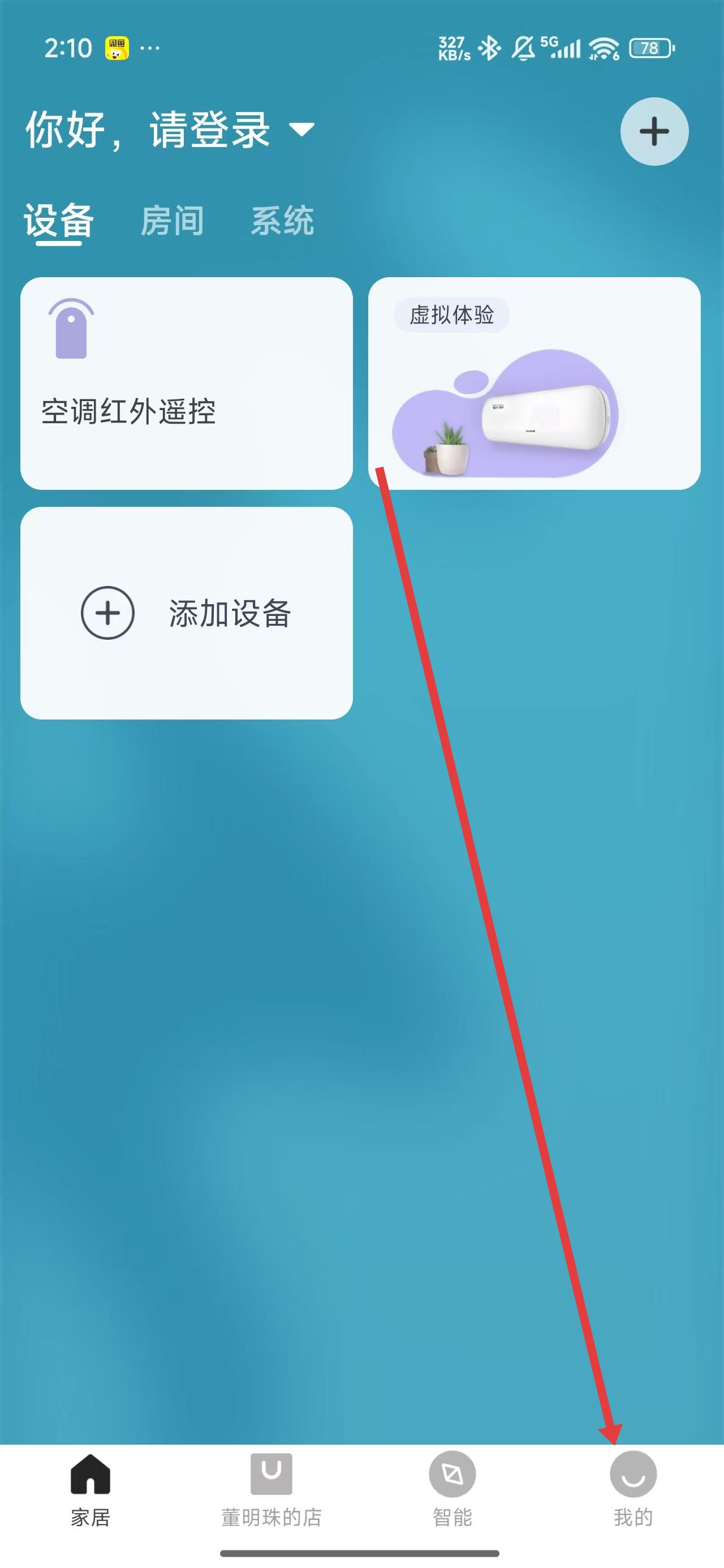The height and width of the screenshot is (1568, 724).
Task: Switch to the 房间 tab
Action: coord(173,221)
